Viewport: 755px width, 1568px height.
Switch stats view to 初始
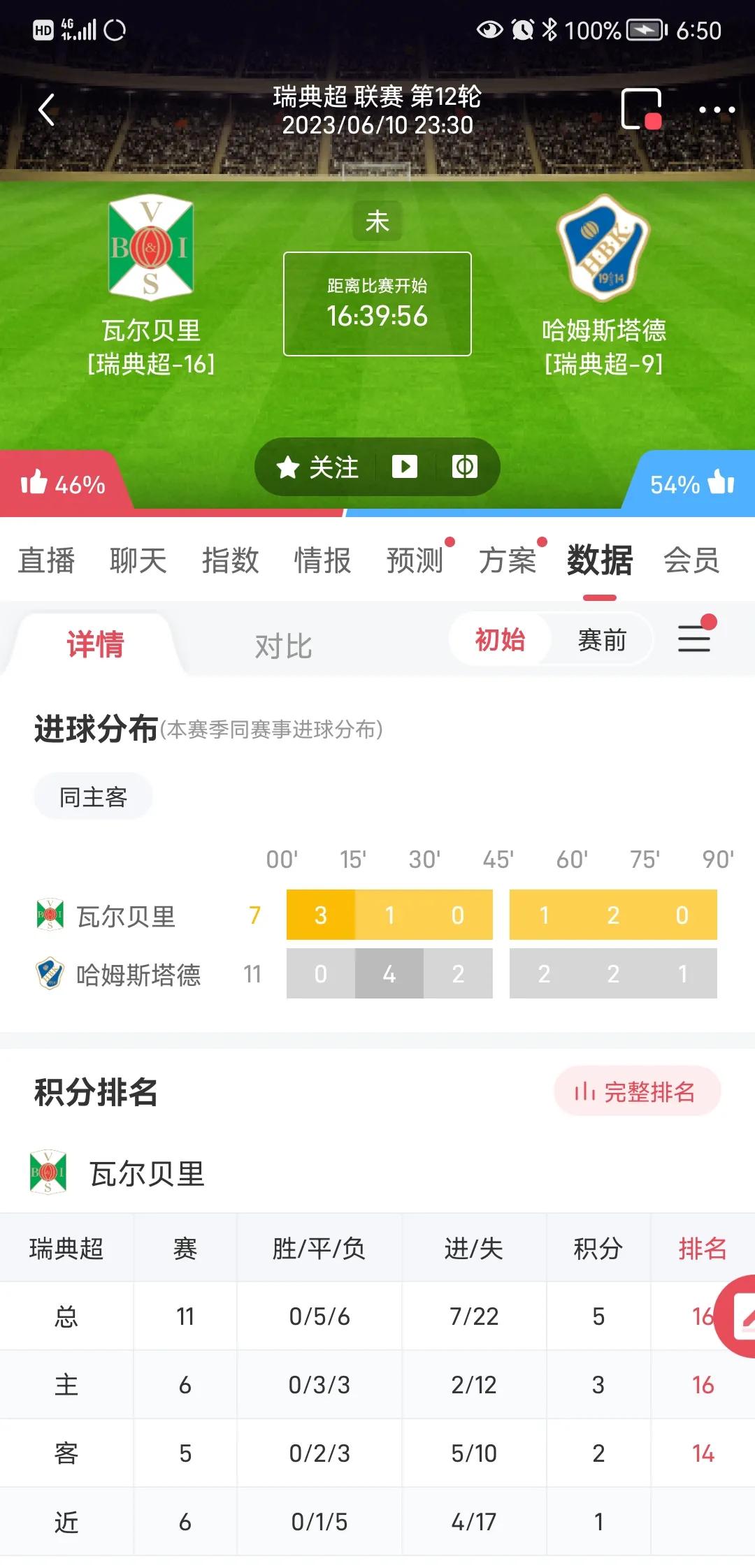[499, 639]
